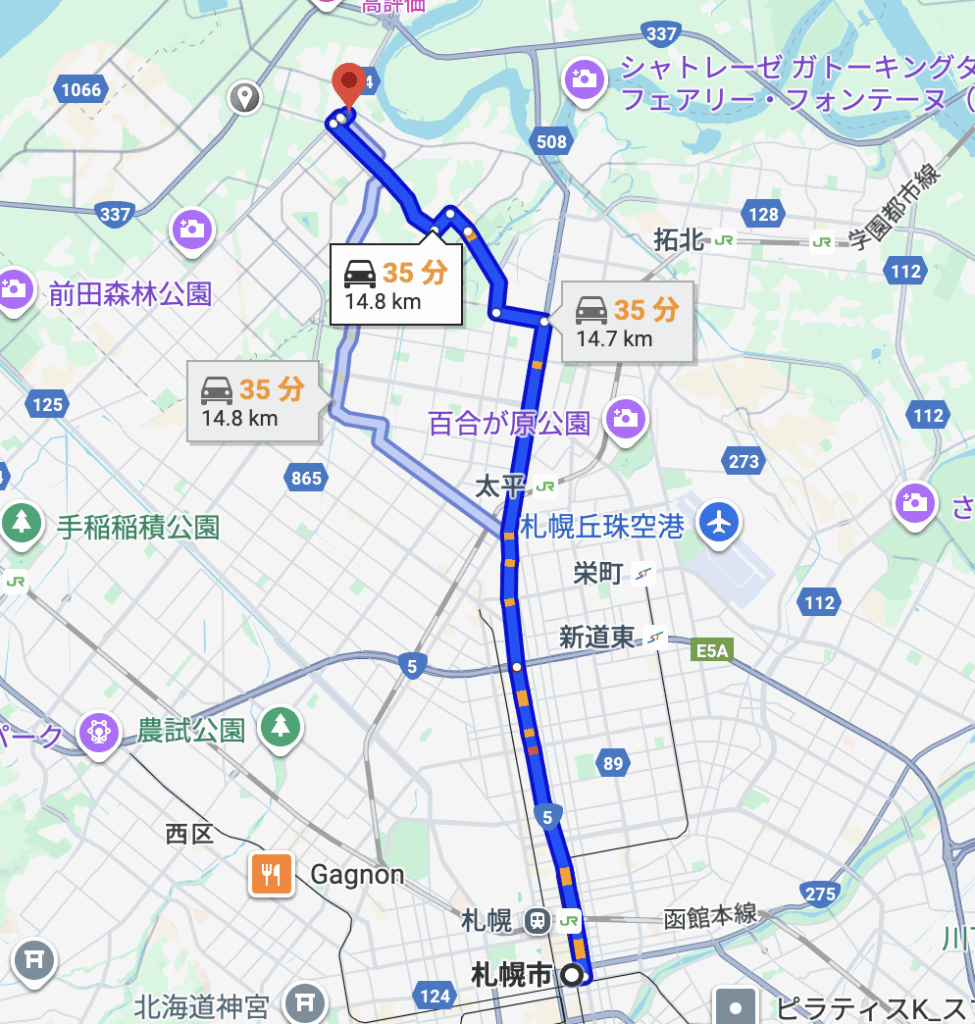
Task: Open the 北海道神宮 shrine marker
Action: (x=306, y=1001)
